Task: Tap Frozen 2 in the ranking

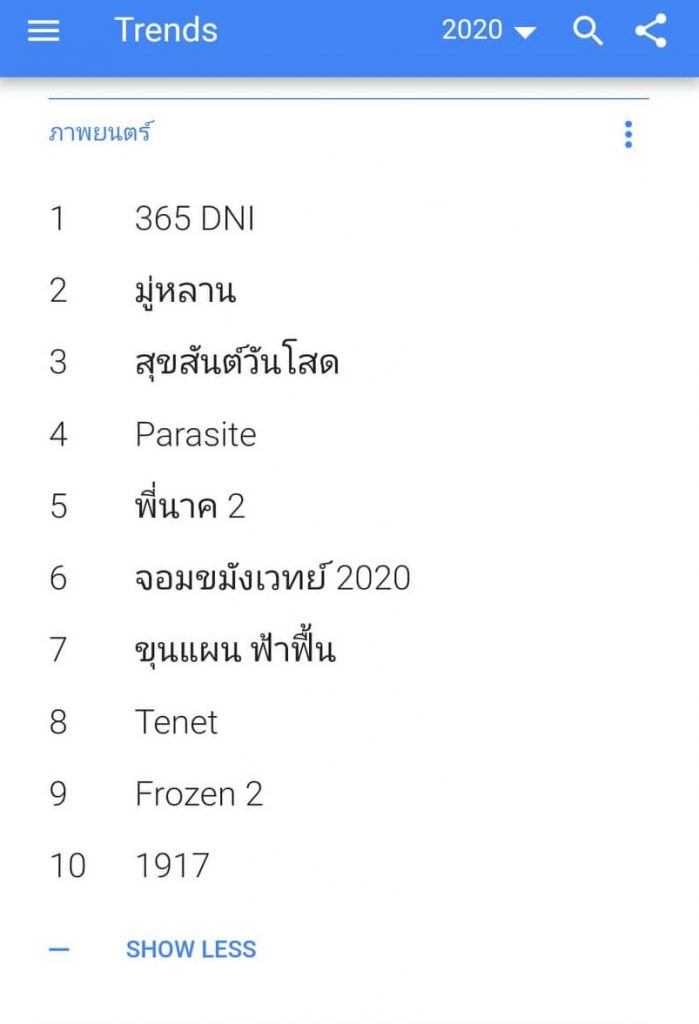Action: [x=199, y=794]
